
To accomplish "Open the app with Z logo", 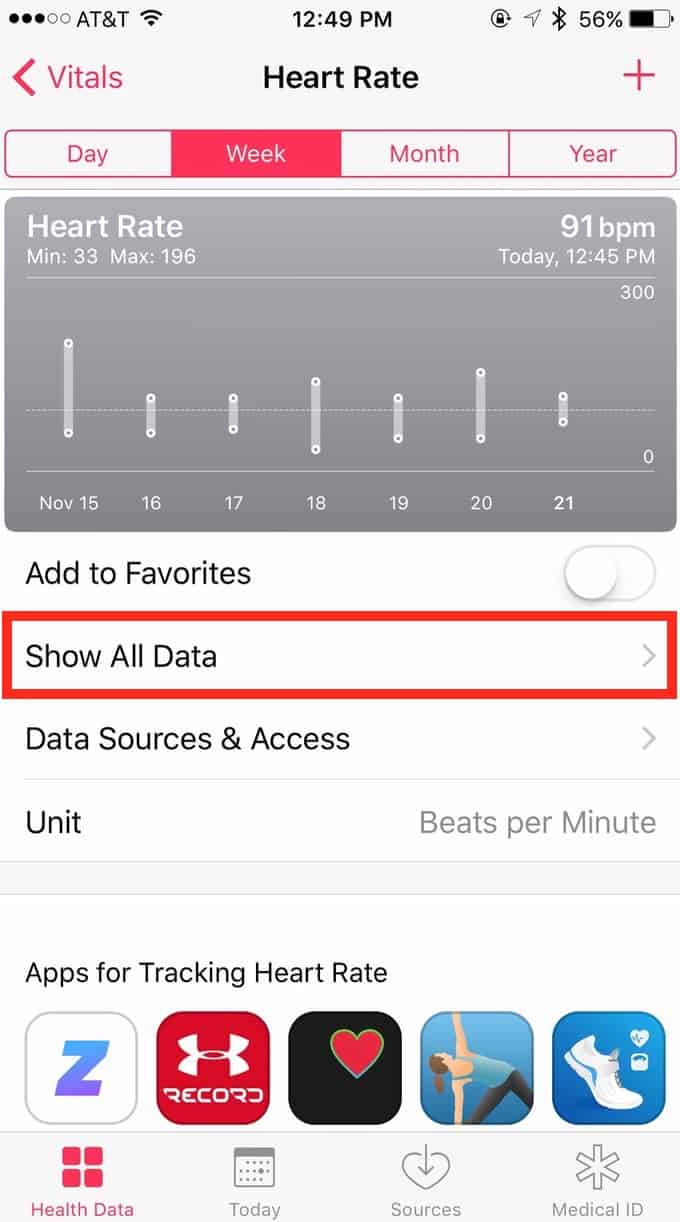I will (81, 1068).
